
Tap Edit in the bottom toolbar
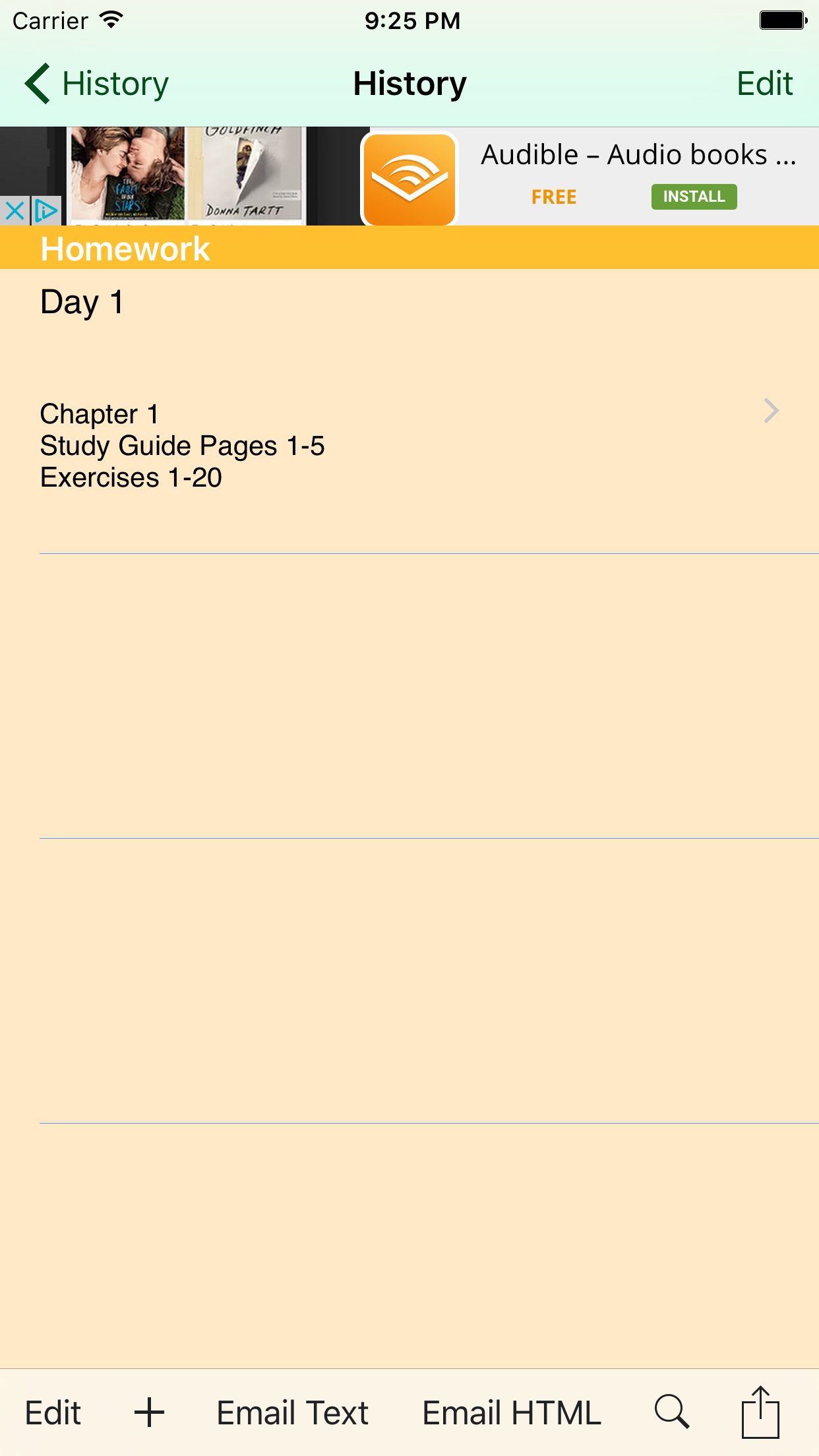[x=53, y=1412]
